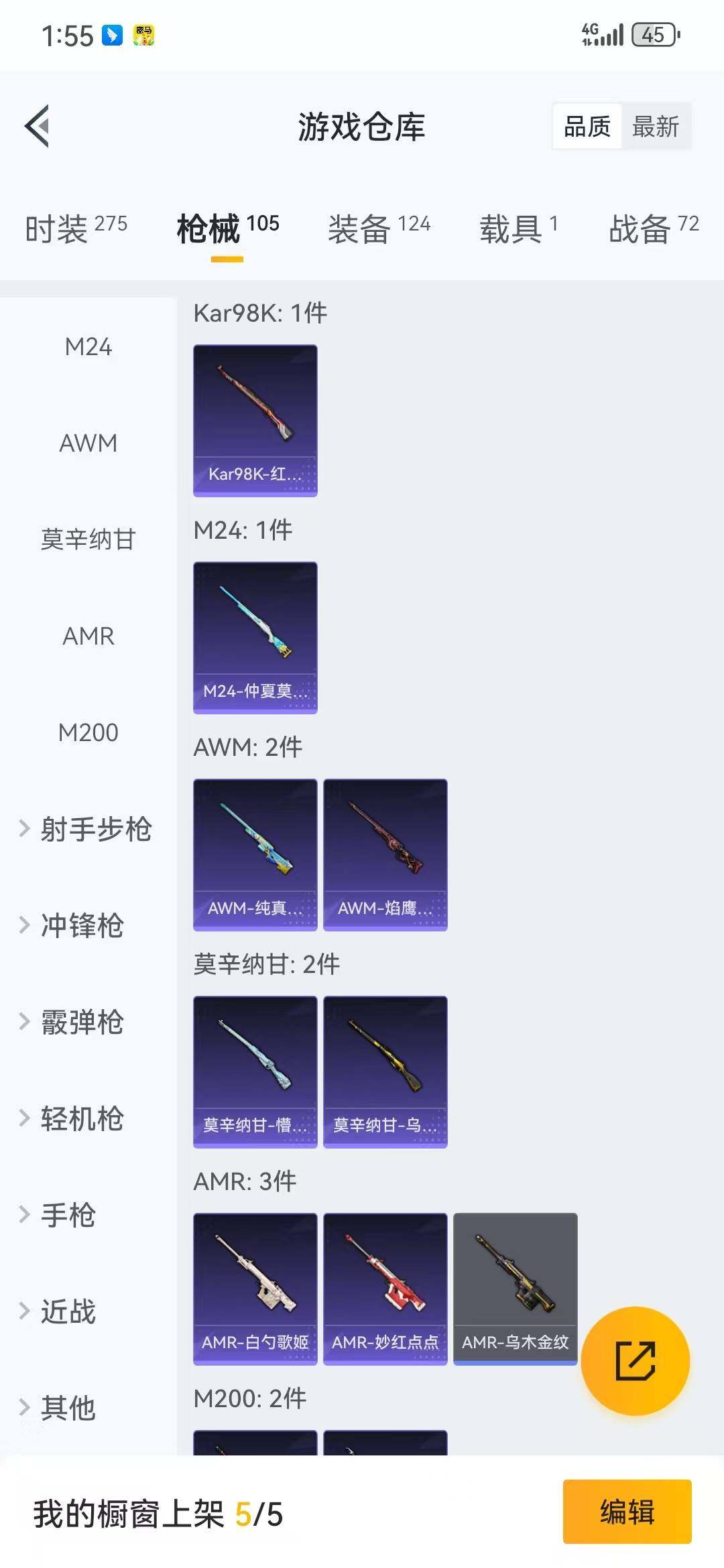Select the AMR-白勺歌姬 skin
The image size is (724, 1568).
pyautogui.click(x=255, y=1287)
